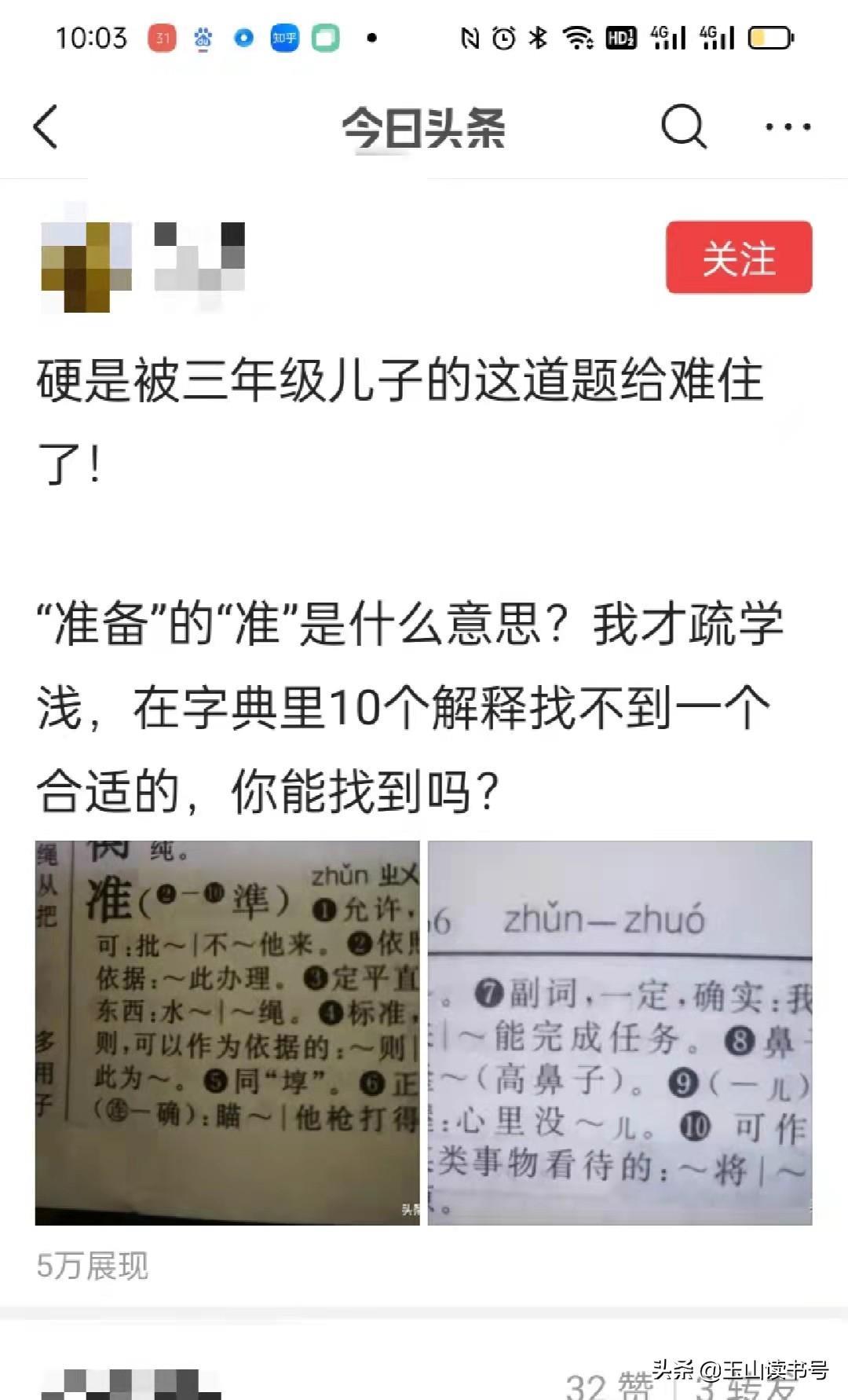View the right dictionary photo headed zhǔn—zhuó

pyautogui.click(x=620, y=1032)
